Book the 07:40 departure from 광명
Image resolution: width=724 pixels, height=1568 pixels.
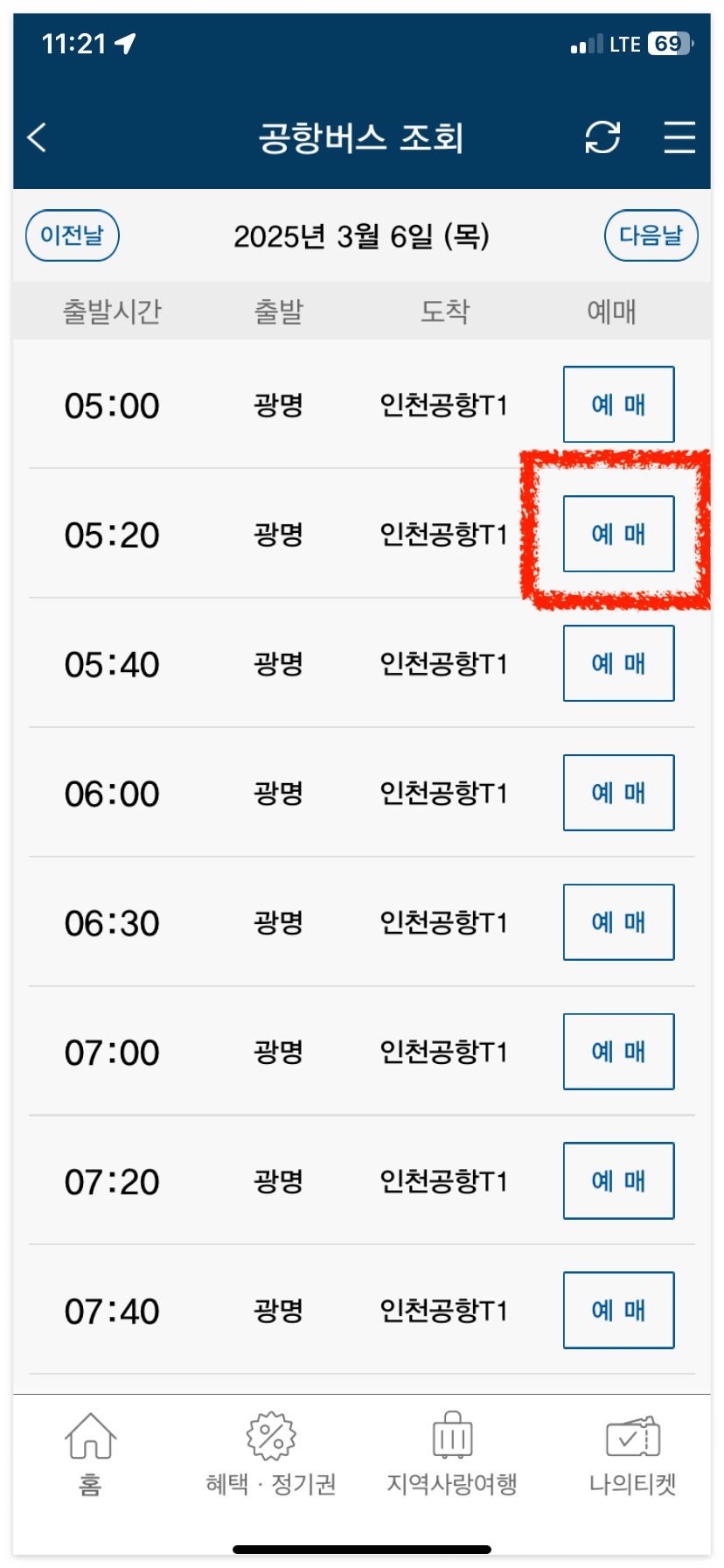(x=618, y=1310)
